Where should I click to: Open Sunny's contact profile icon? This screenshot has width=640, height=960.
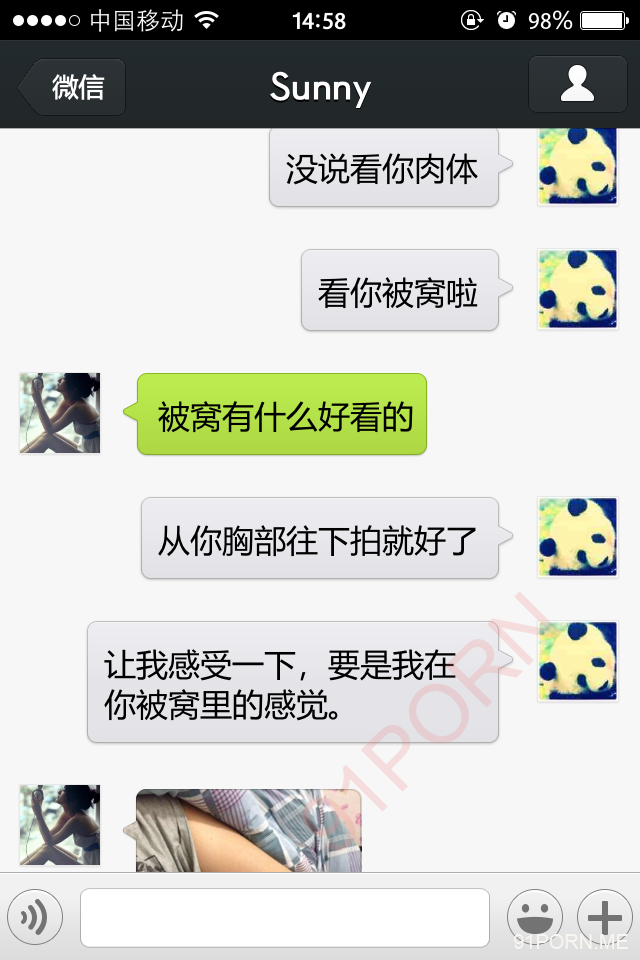577,85
